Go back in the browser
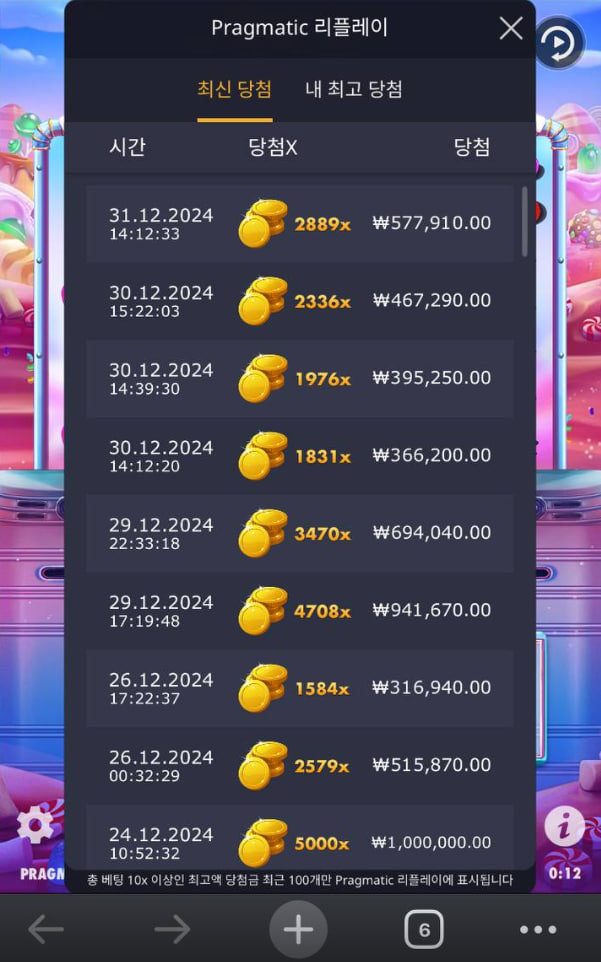The height and width of the screenshot is (962, 601). (46, 930)
